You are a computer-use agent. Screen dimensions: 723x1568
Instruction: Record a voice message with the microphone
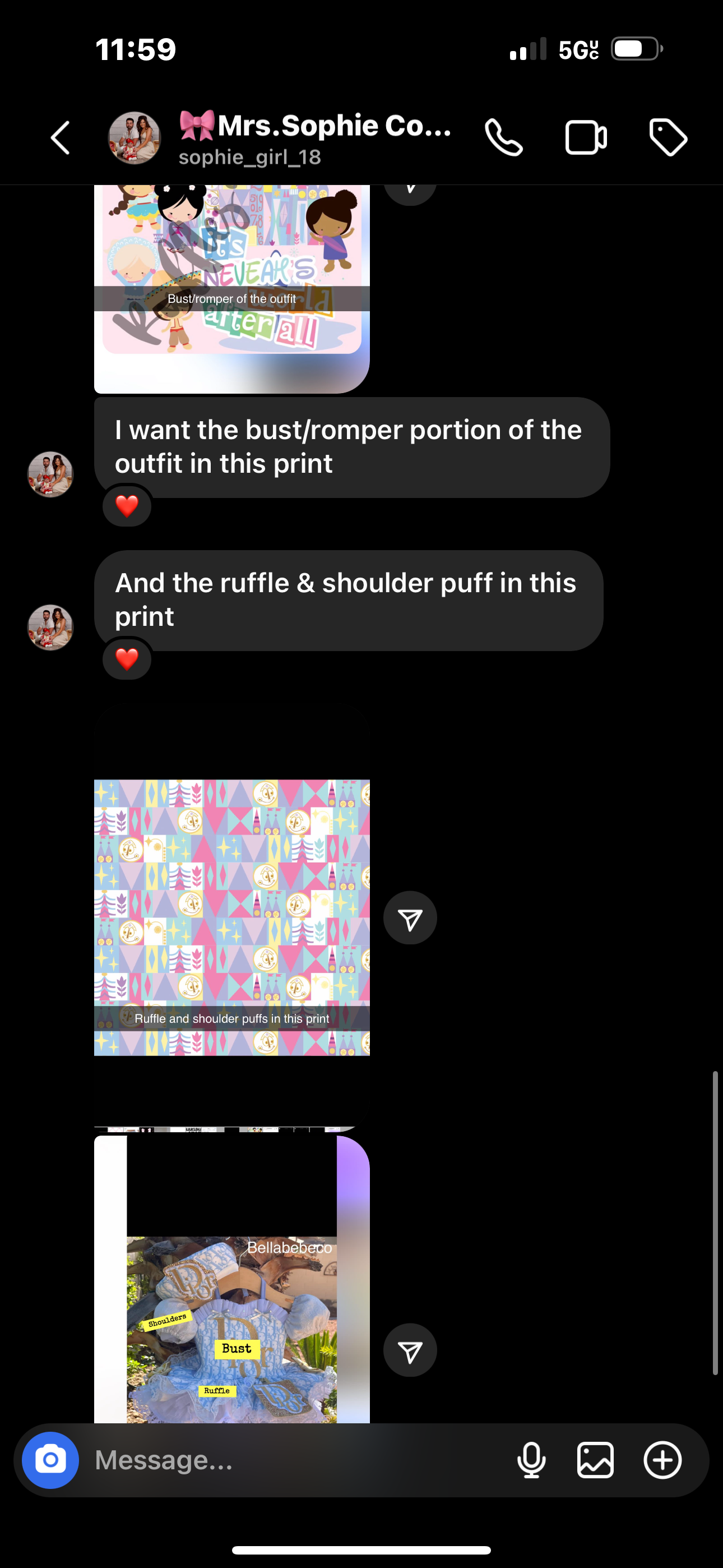[531, 1460]
